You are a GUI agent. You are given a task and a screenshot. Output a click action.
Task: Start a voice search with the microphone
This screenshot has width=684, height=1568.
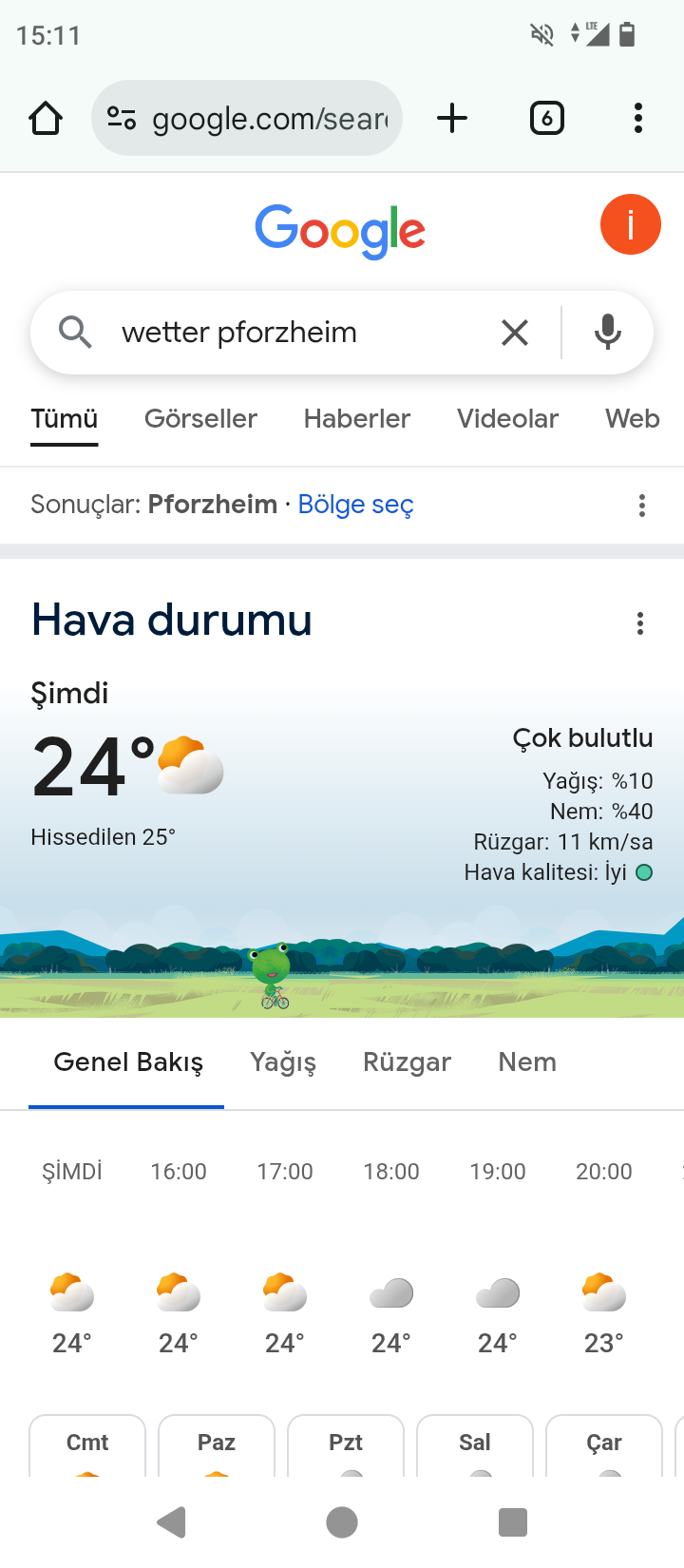click(607, 333)
